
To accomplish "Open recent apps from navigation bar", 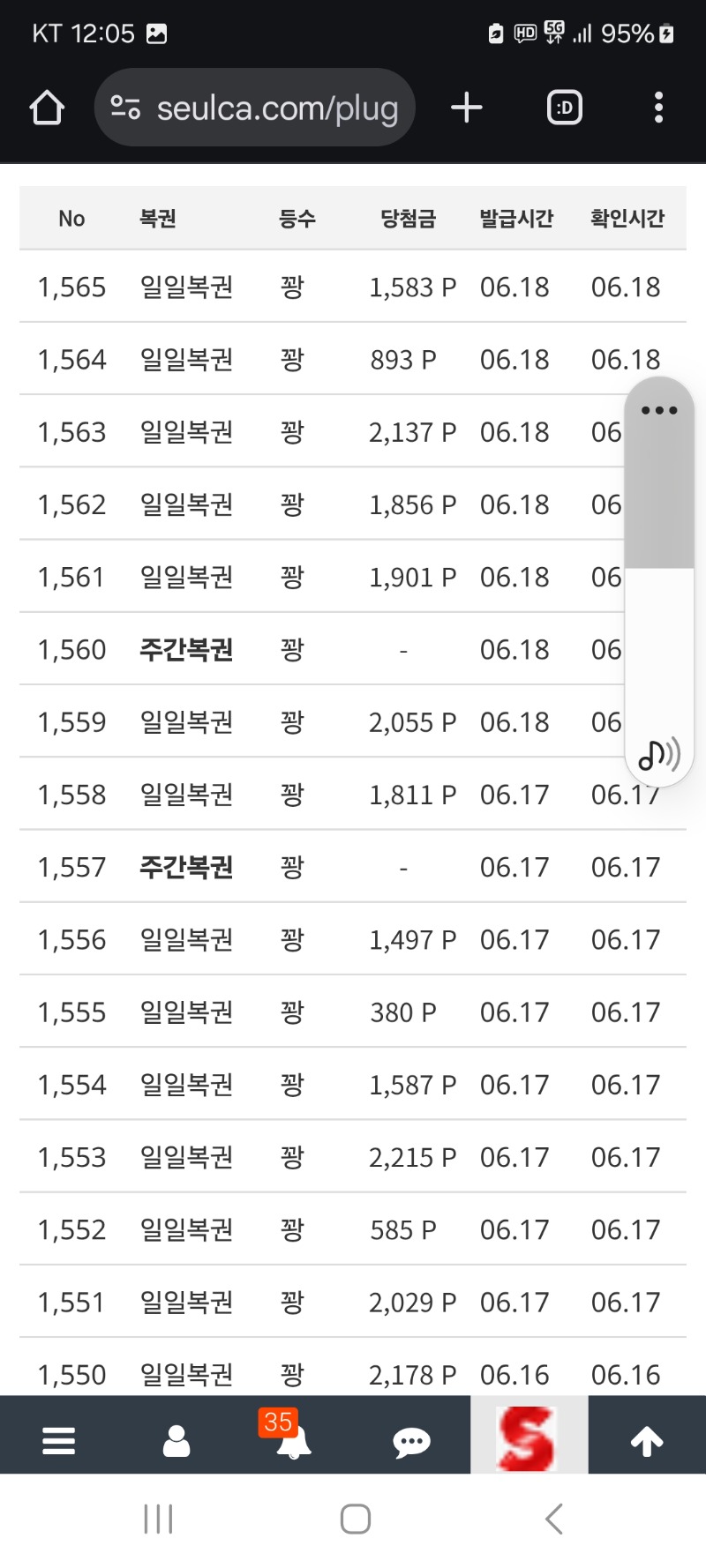I will point(158,1519).
